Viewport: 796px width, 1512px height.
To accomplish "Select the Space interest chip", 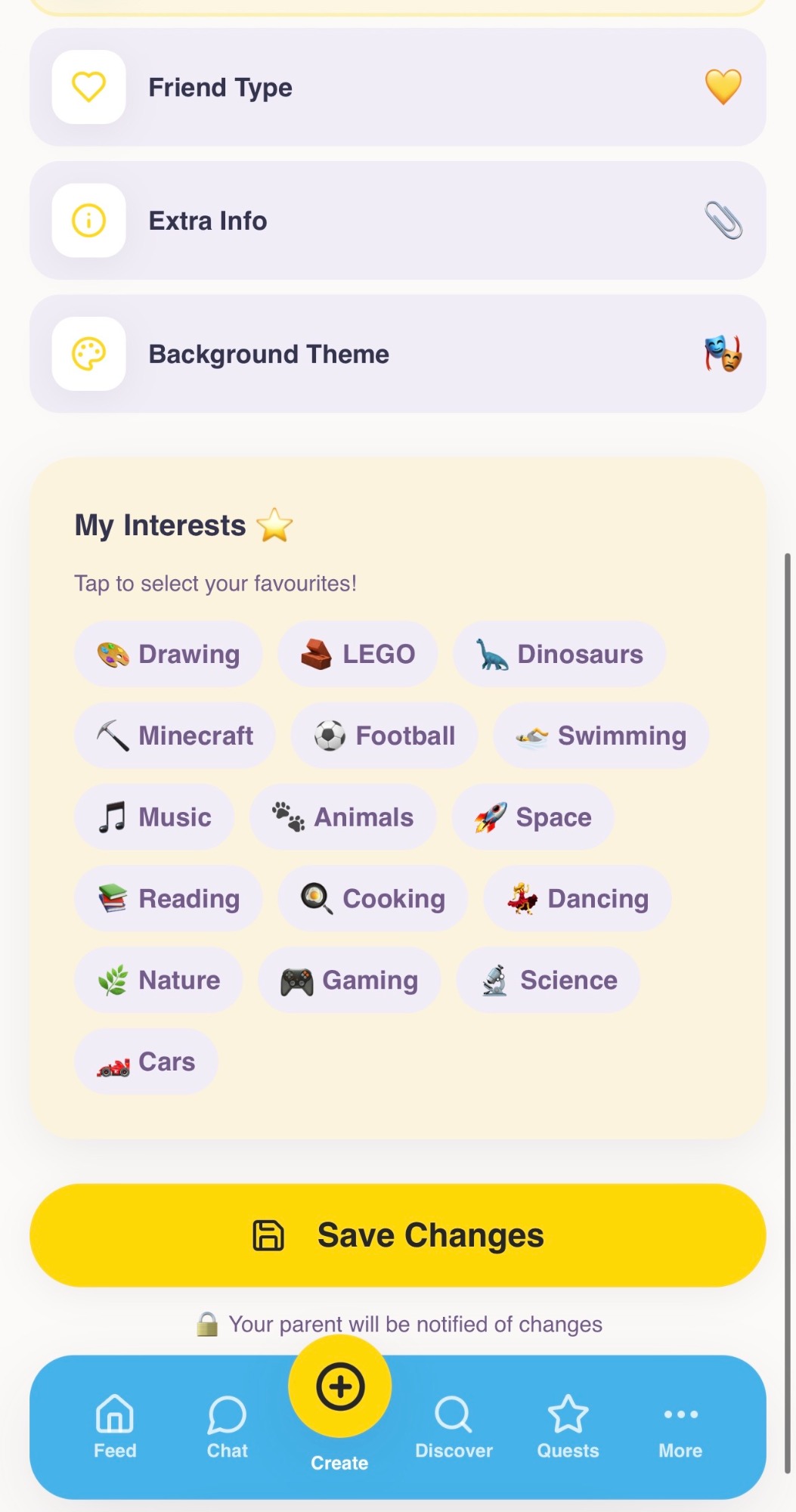I will pos(533,817).
